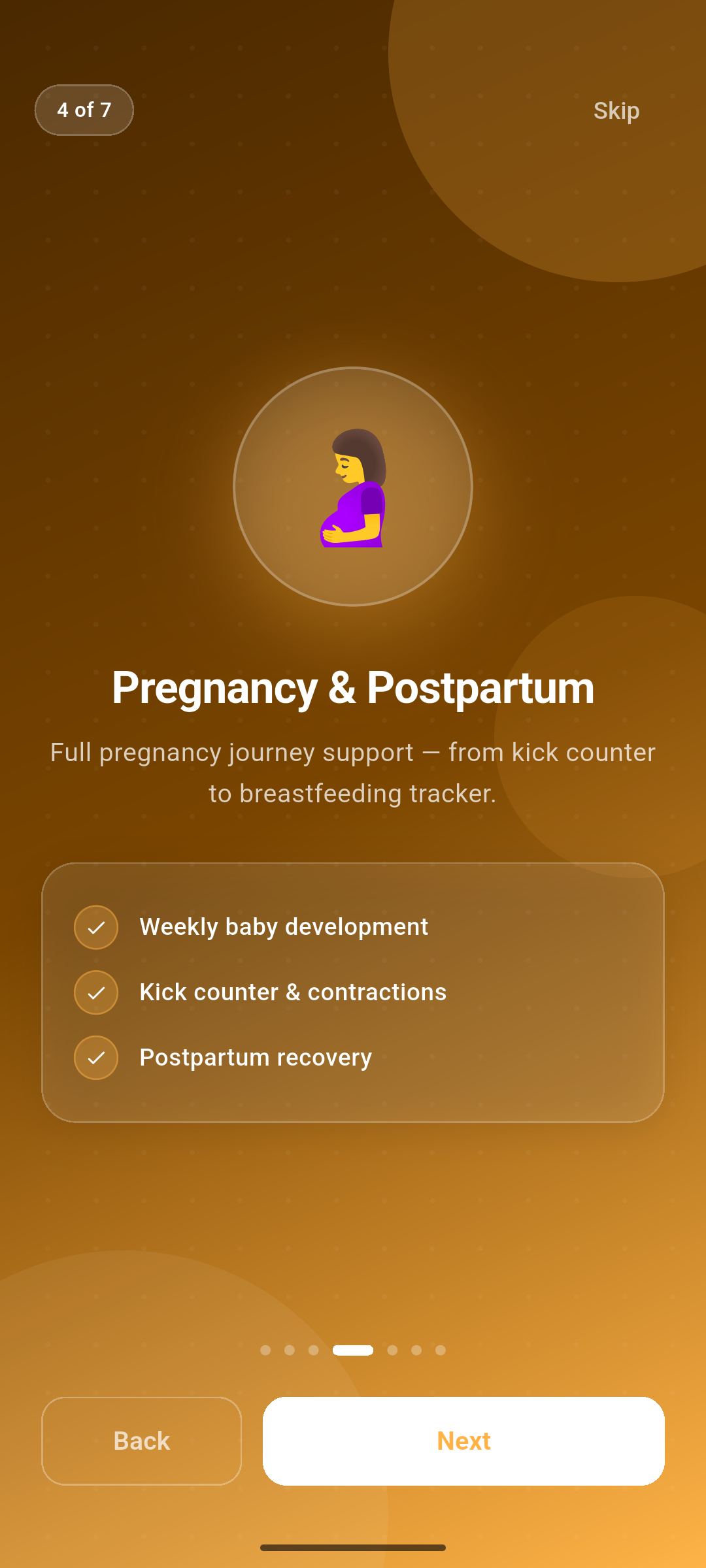
Task: Tap the first page indicator dot
Action: click(265, 1350)
